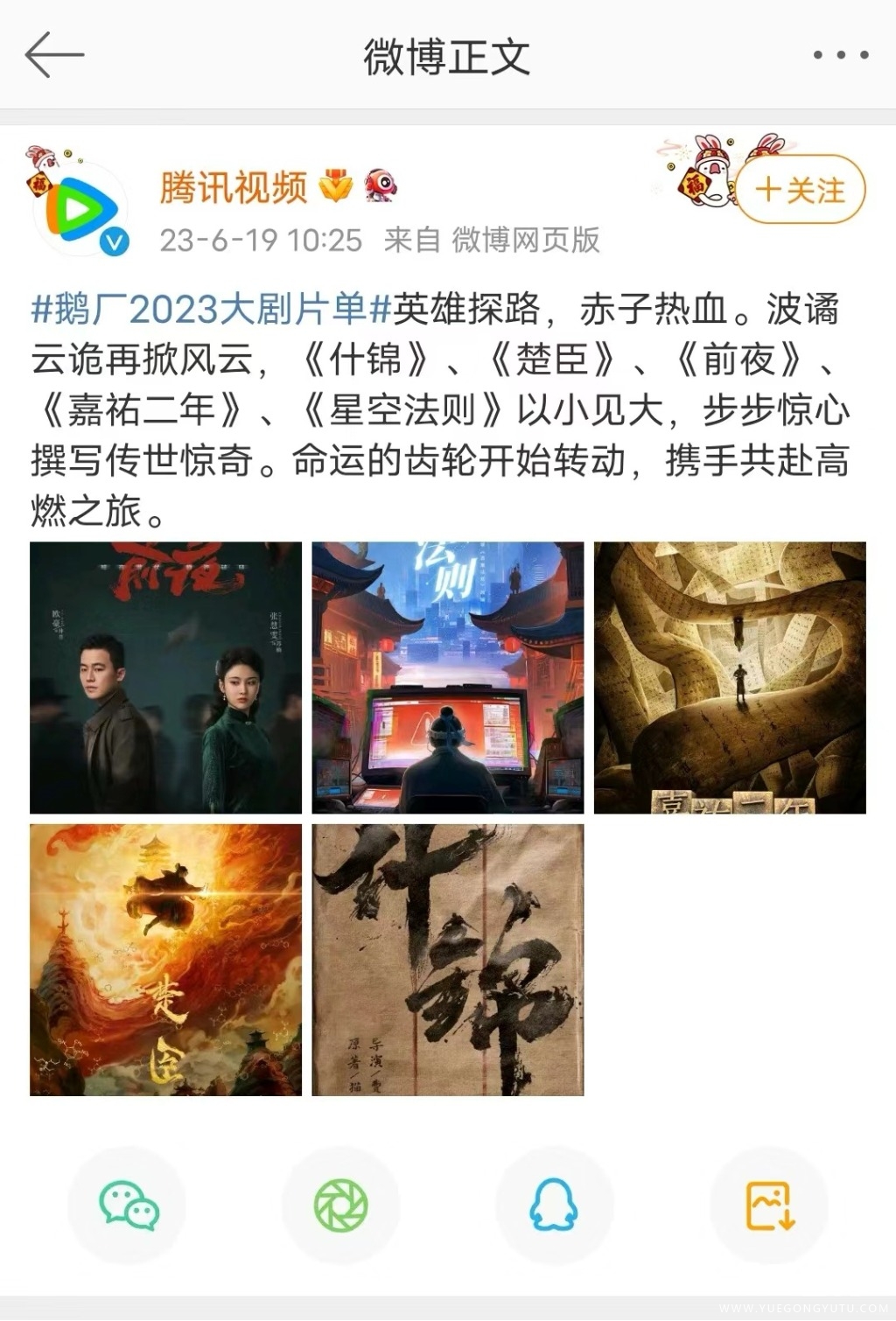896x1321 pixels.
Task: Save the post as an image
Action: tap(769, 1206)
